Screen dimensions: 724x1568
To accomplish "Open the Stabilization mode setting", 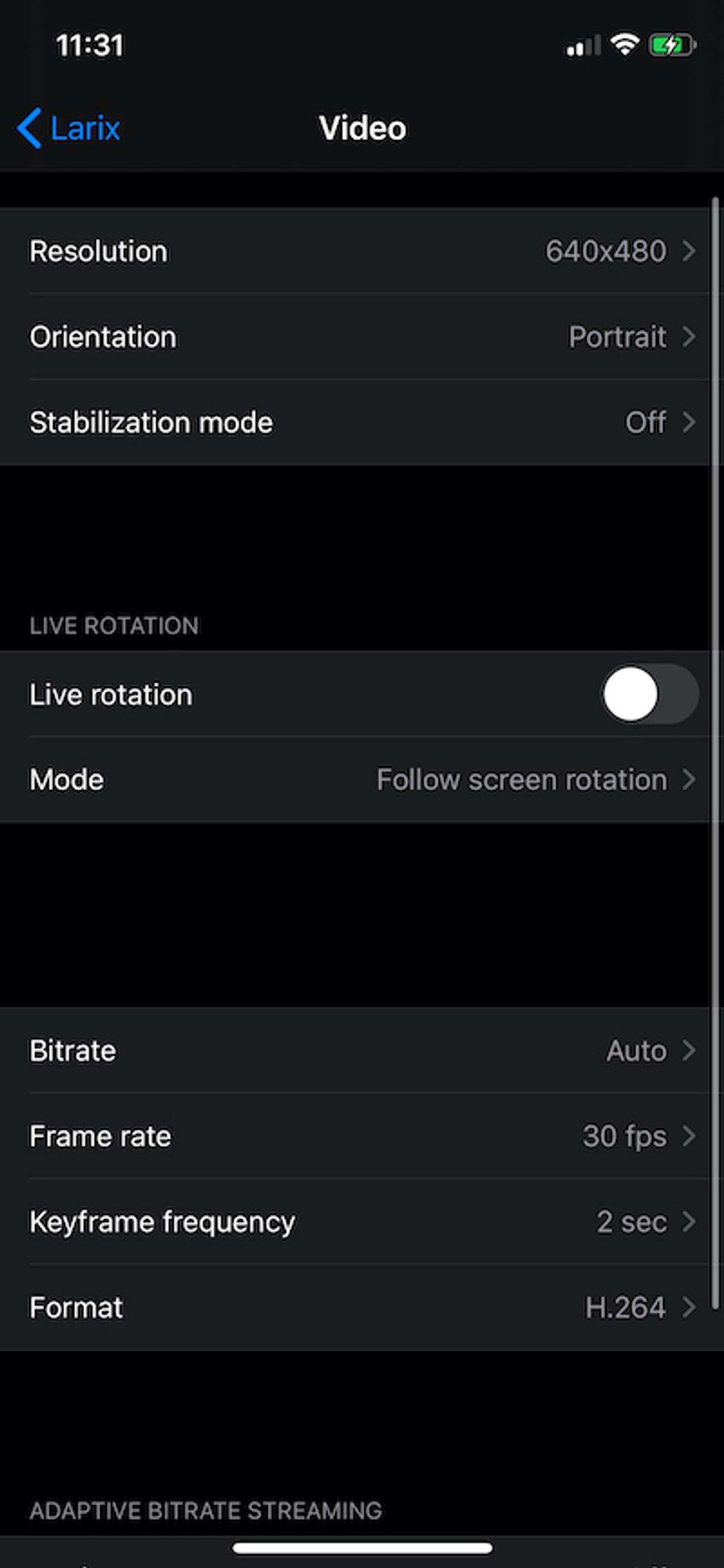I will pos(362,422).
